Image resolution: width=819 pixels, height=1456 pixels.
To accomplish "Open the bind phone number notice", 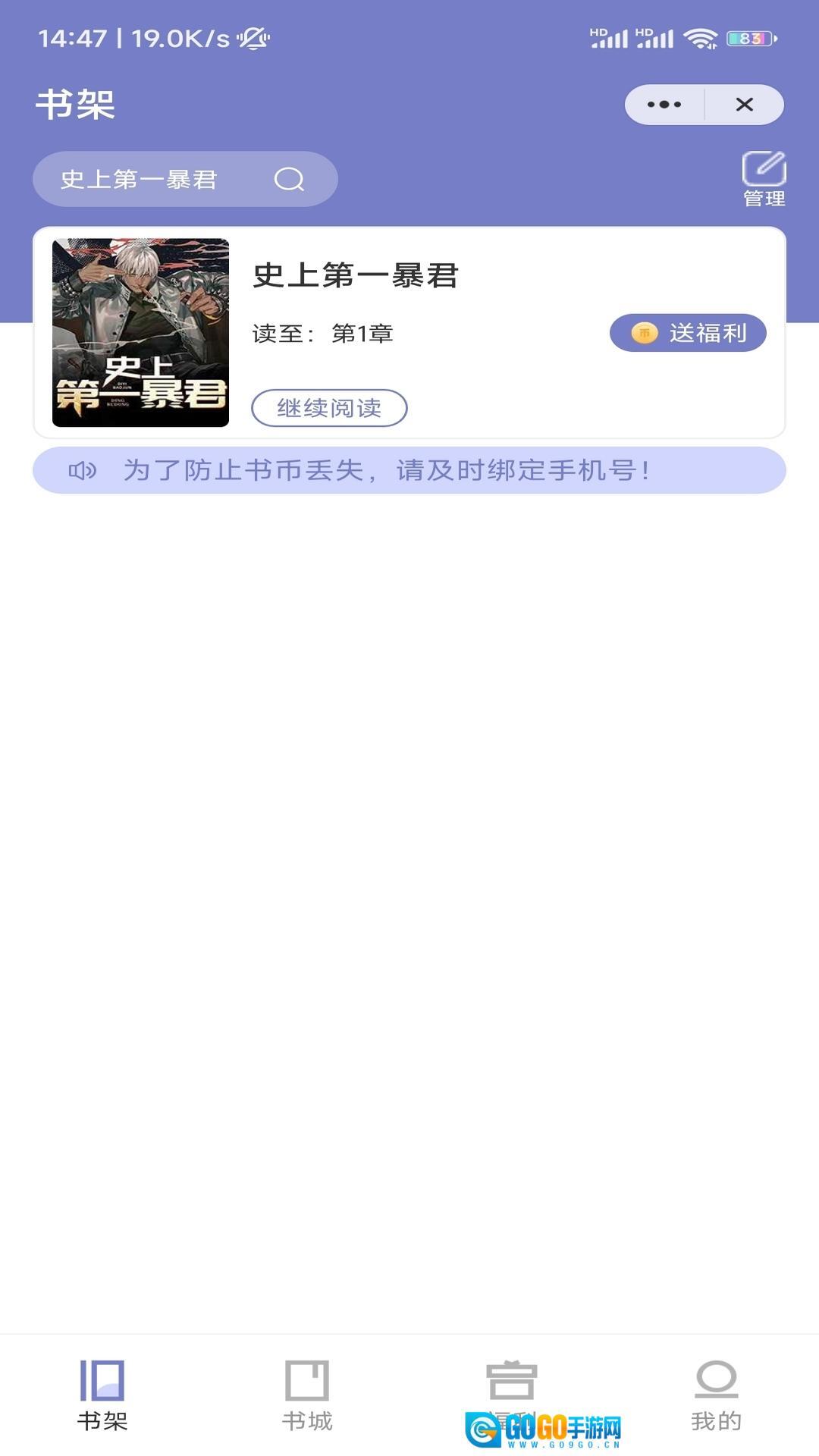I will [409, 470].
